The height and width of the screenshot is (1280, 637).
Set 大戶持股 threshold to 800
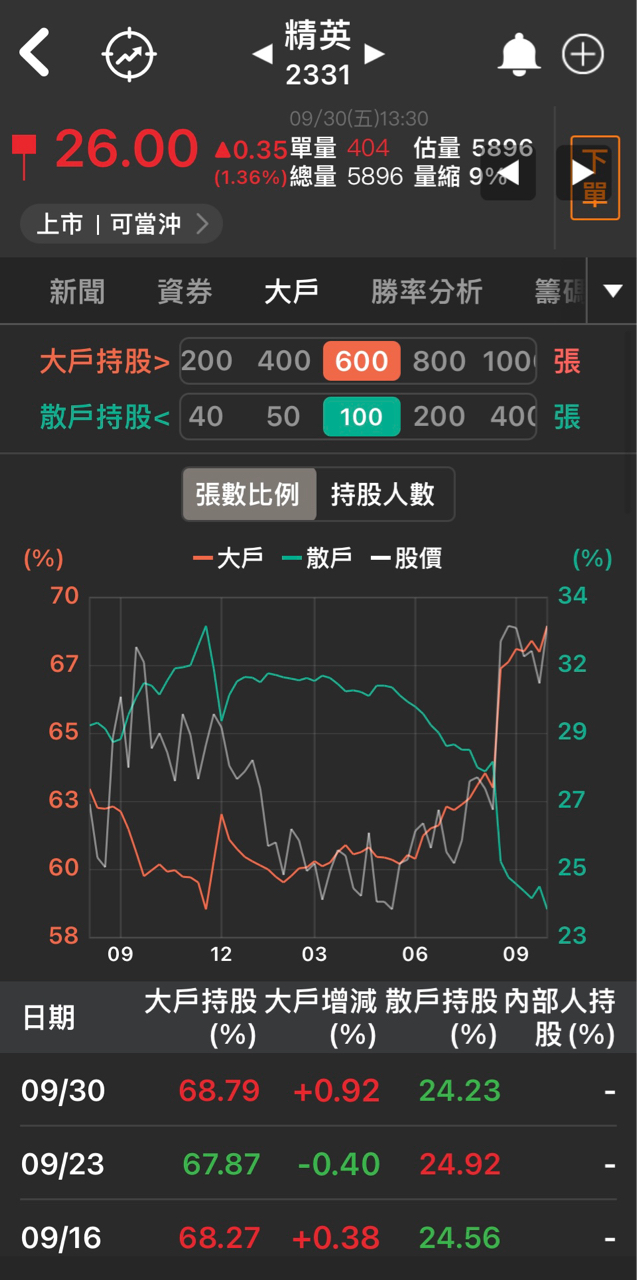[439, 361]
